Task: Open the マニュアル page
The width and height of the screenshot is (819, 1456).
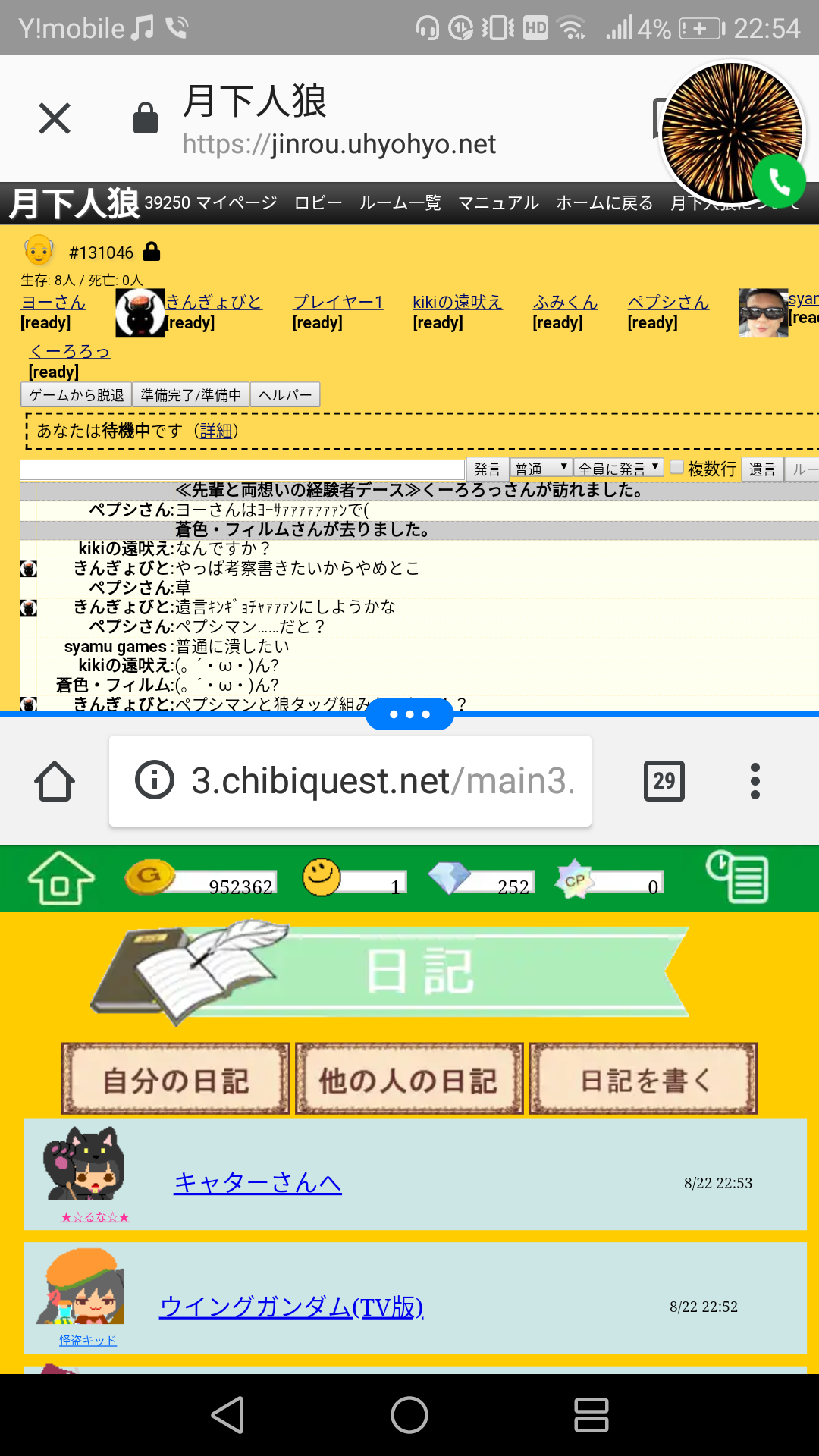Action: [498, 203]
